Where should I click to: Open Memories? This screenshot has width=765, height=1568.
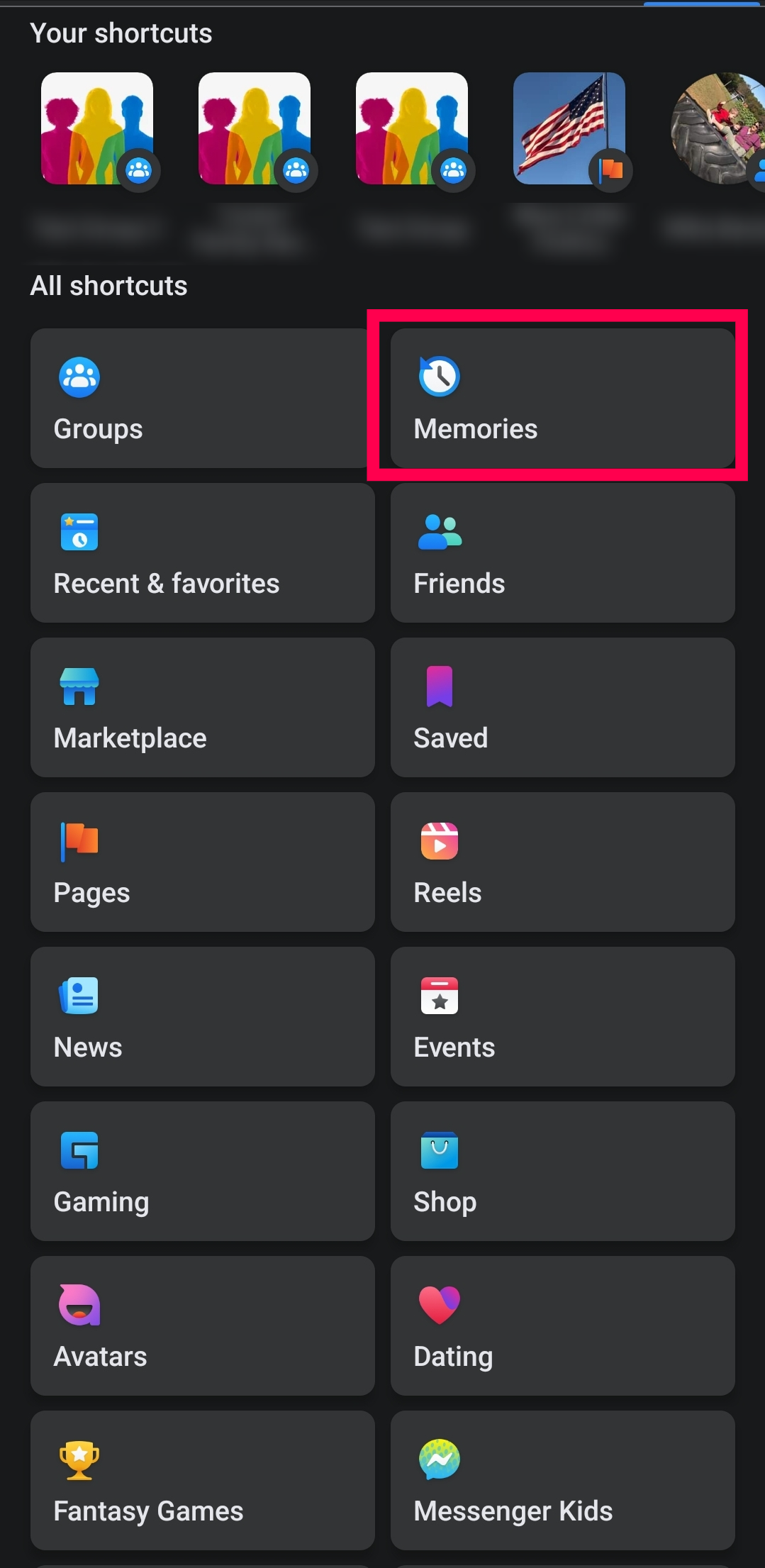click(562, 398)
